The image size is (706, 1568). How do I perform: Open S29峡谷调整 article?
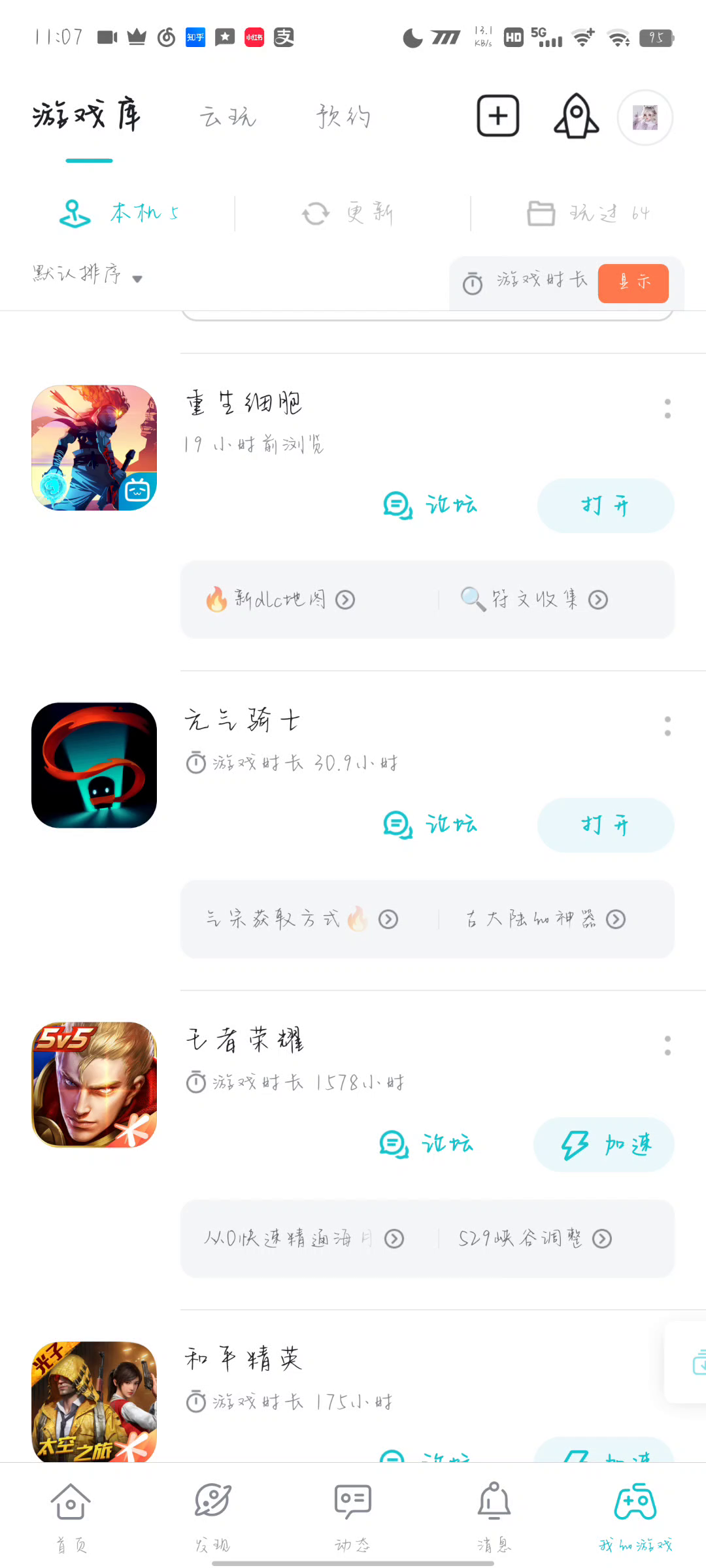click(535, 1239)
